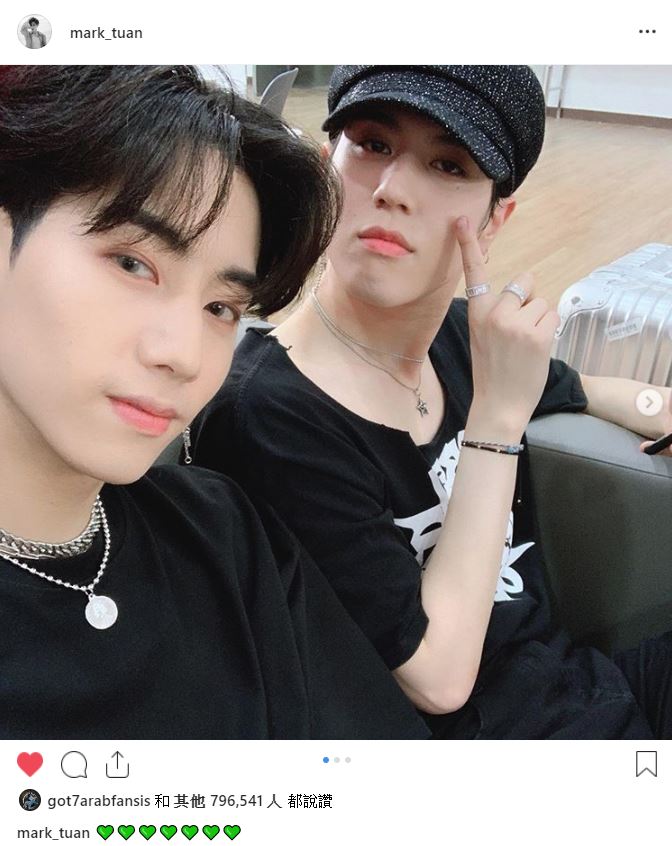
Task: Share this post
Action: (118, 764)
